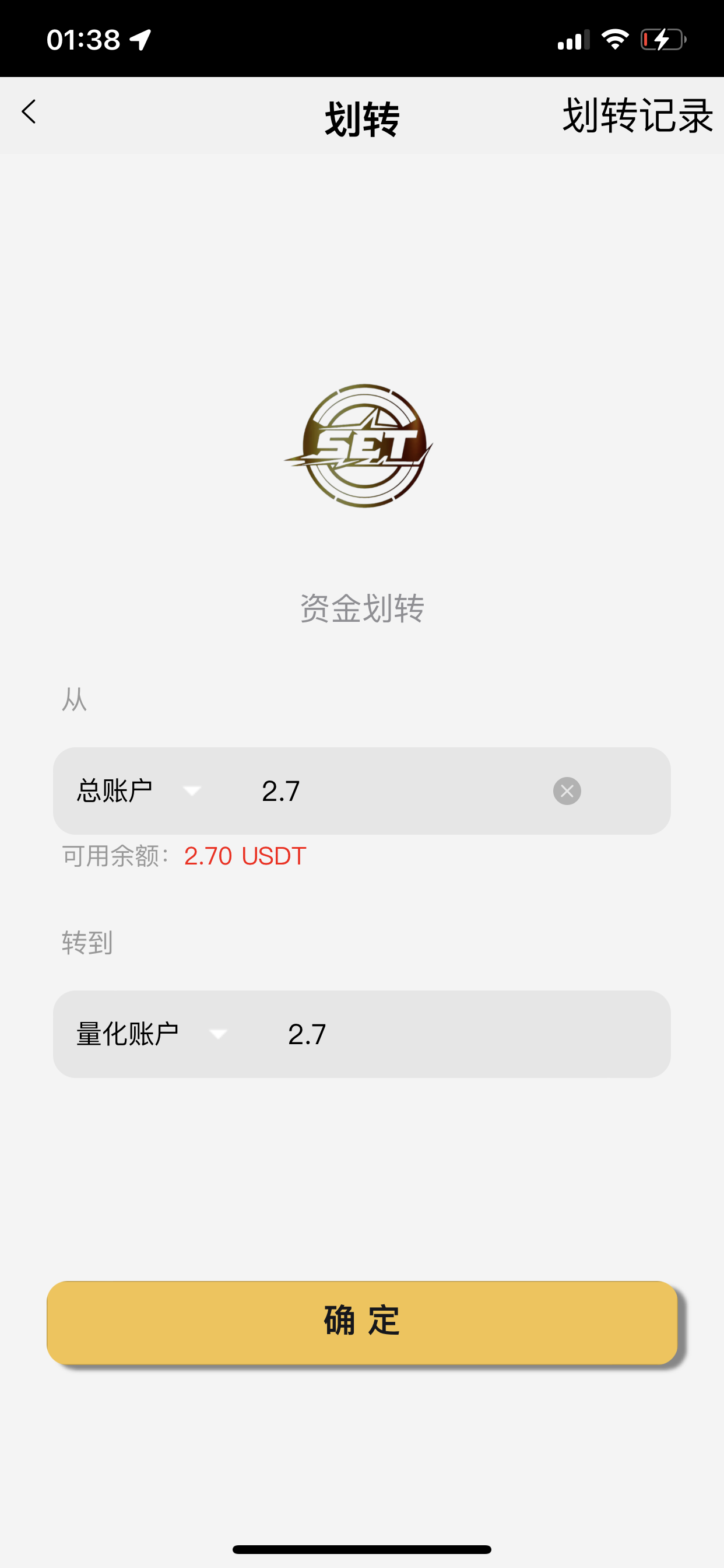Tap the amount field showing 2.7 under 从
The image size is (724, 1568).
tap(389, 790)
